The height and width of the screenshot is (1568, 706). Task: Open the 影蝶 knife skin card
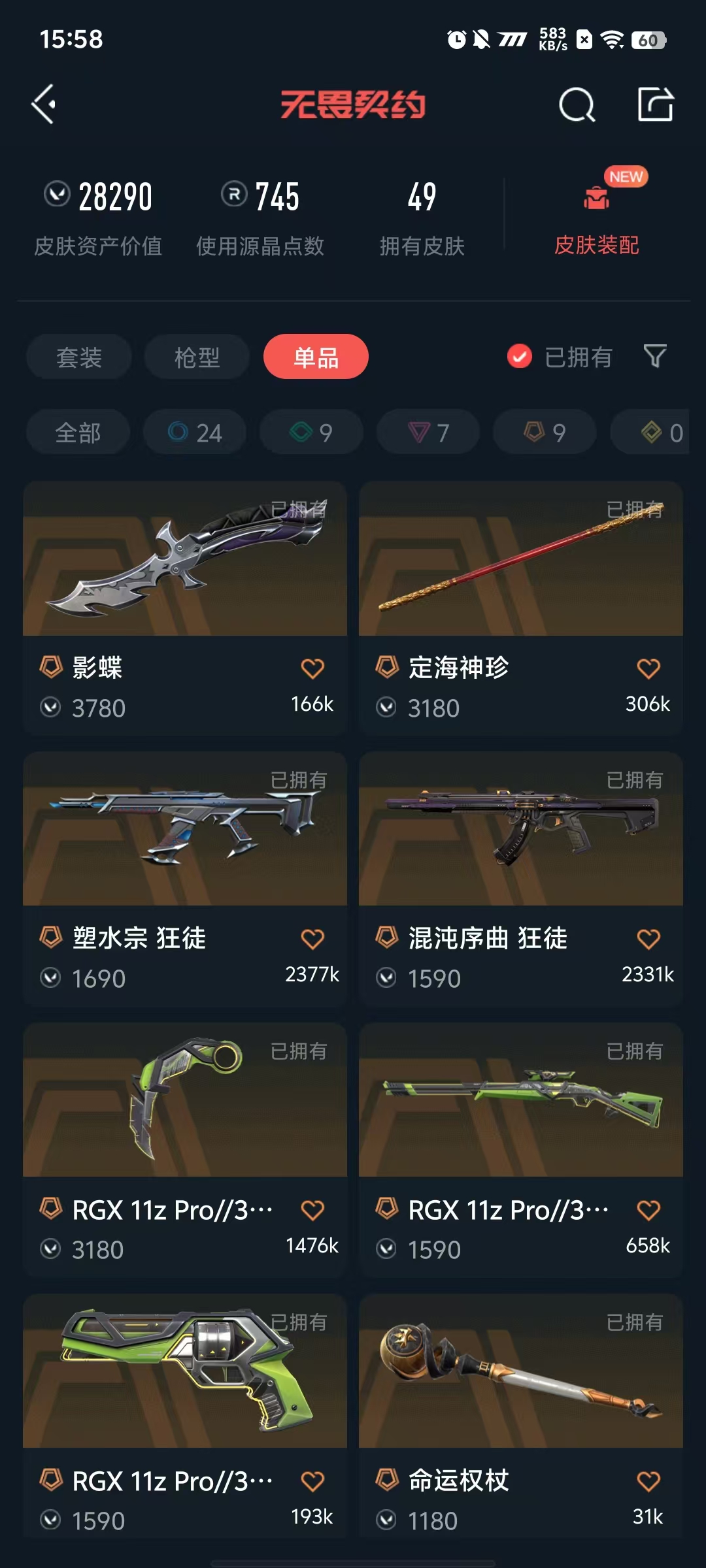185,608
